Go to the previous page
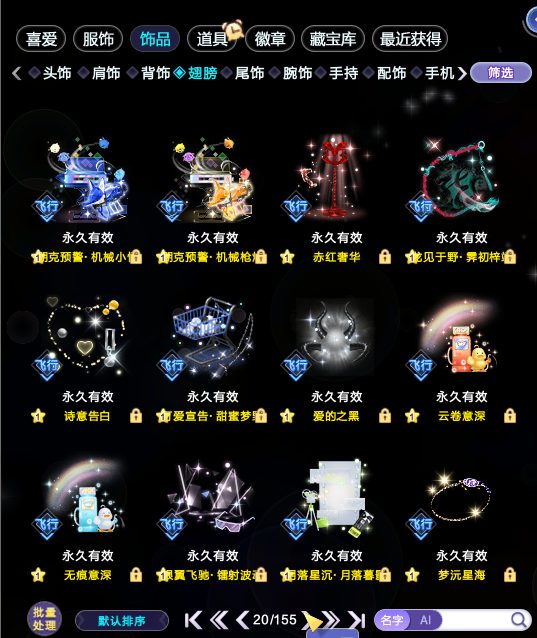Screen dimensions: 537x638 242,620
